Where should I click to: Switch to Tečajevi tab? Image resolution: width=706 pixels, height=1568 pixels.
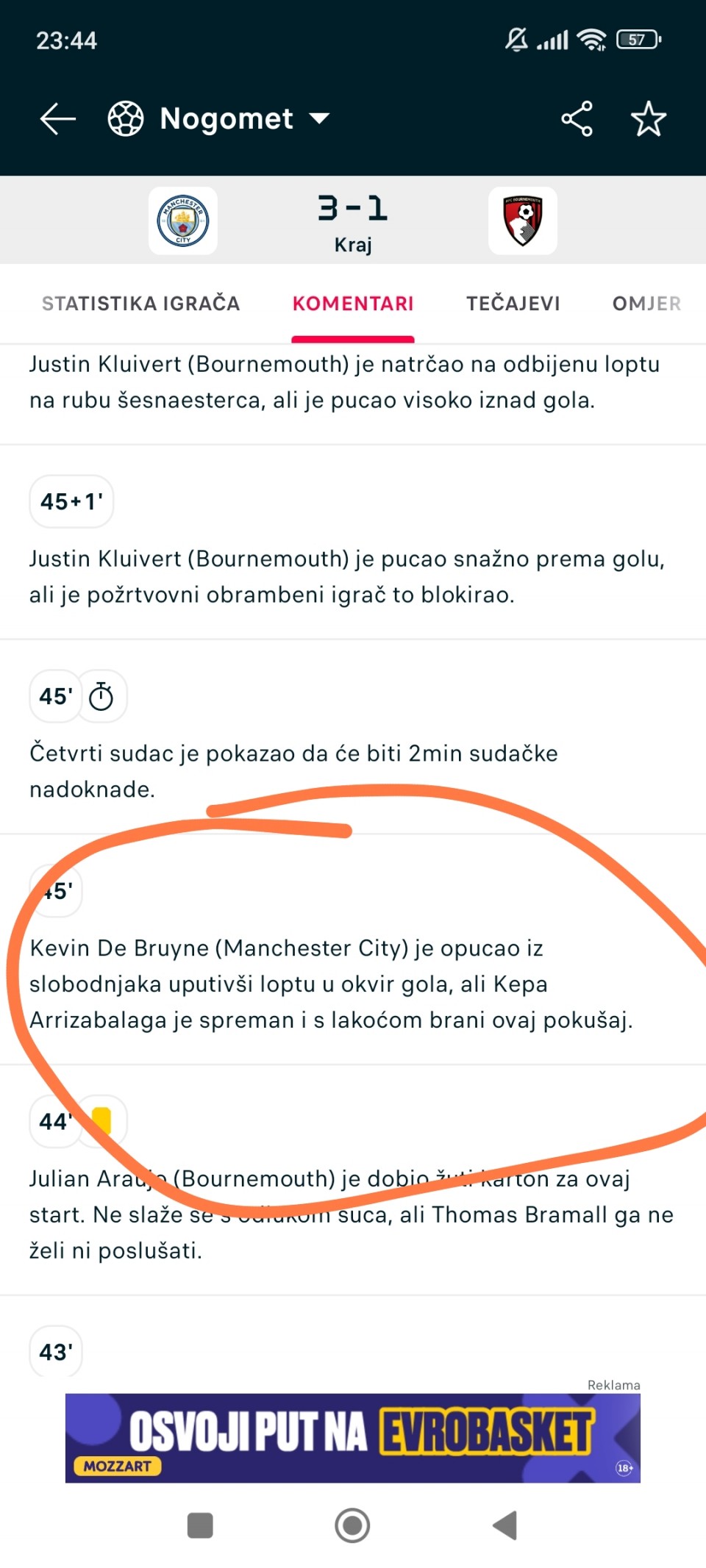point(513,304)
